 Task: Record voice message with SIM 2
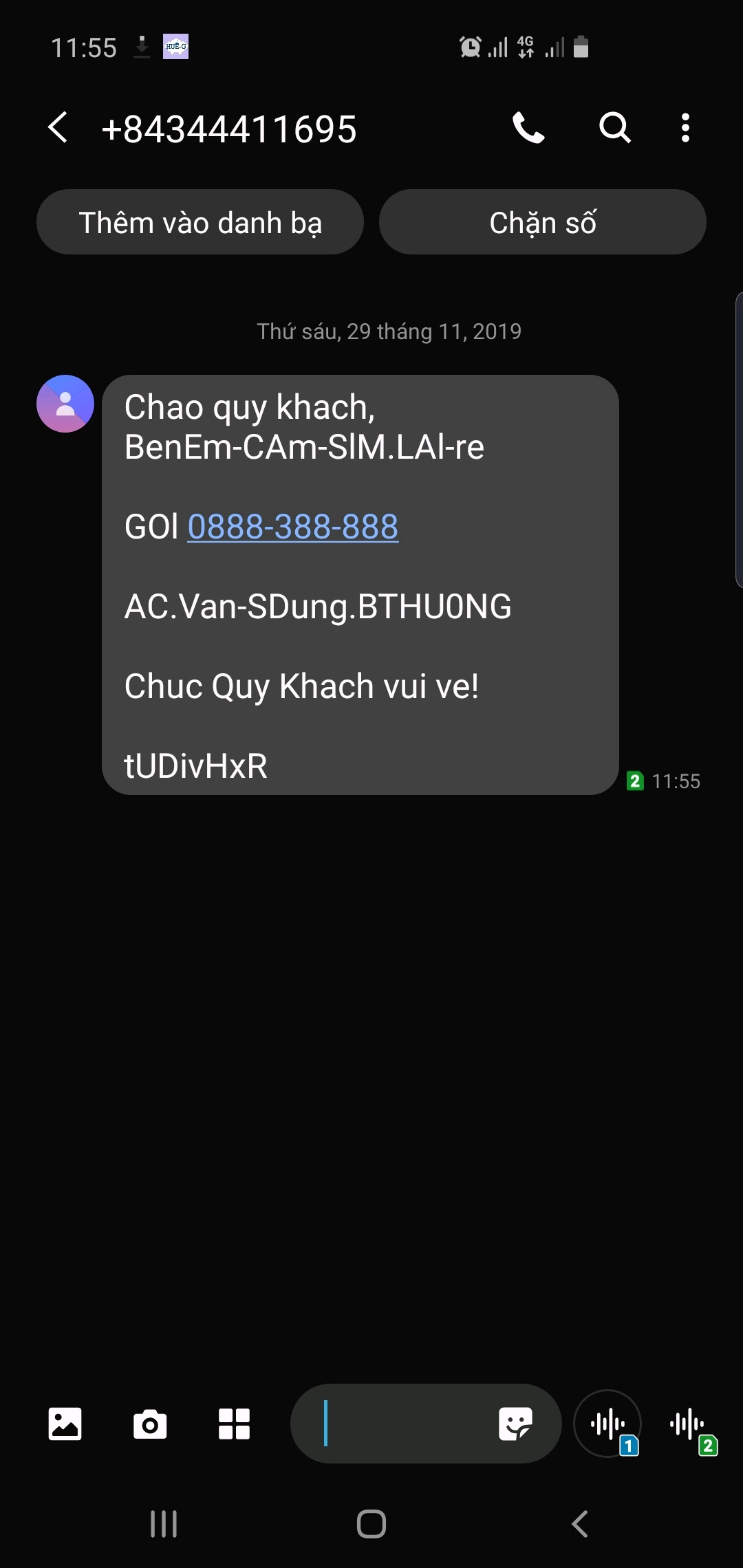click(688, 1424)
